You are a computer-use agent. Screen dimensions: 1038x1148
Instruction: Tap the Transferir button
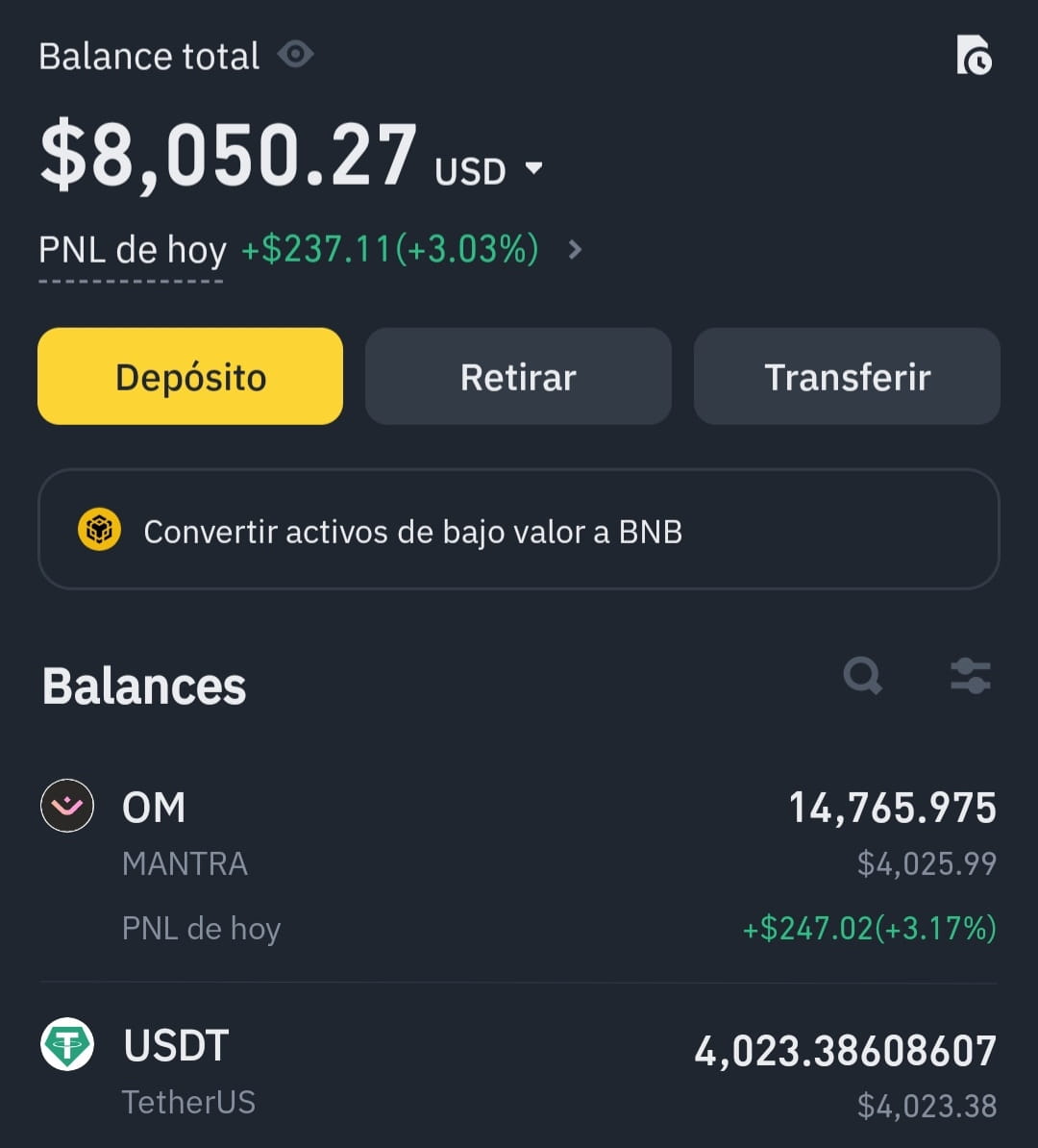point(847,376)
